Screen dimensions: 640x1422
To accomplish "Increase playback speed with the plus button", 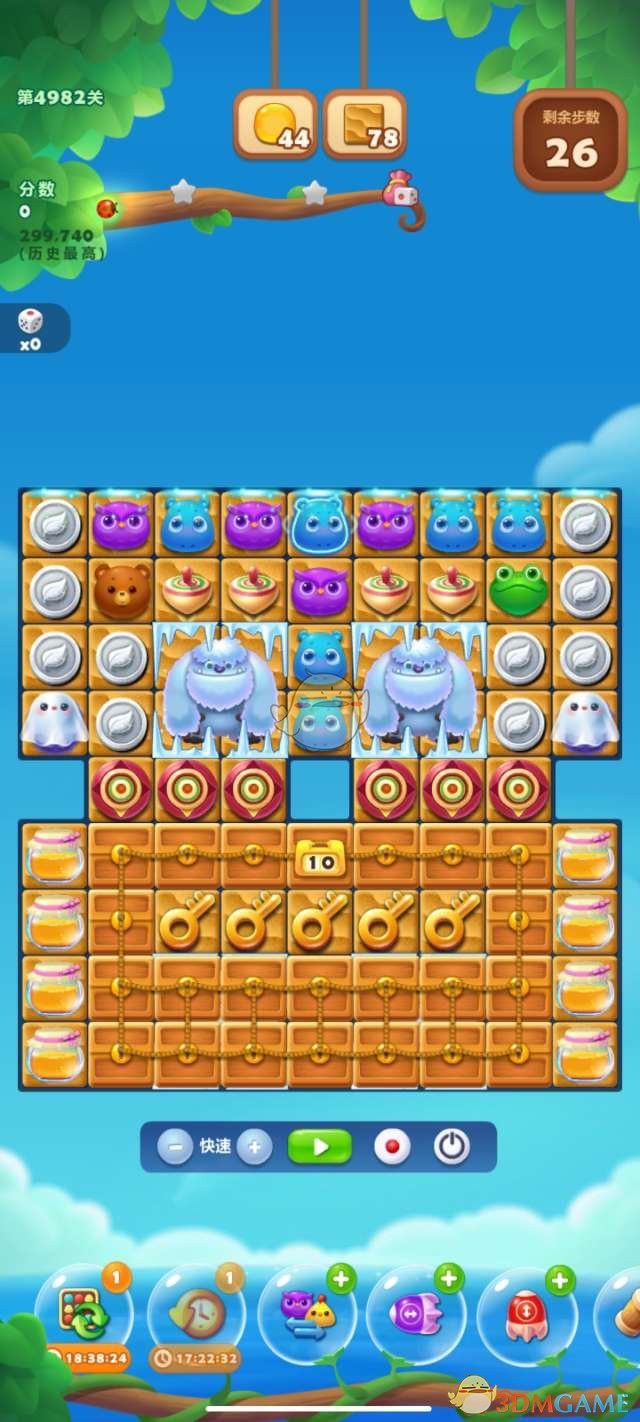I will tap(254, 1147).
